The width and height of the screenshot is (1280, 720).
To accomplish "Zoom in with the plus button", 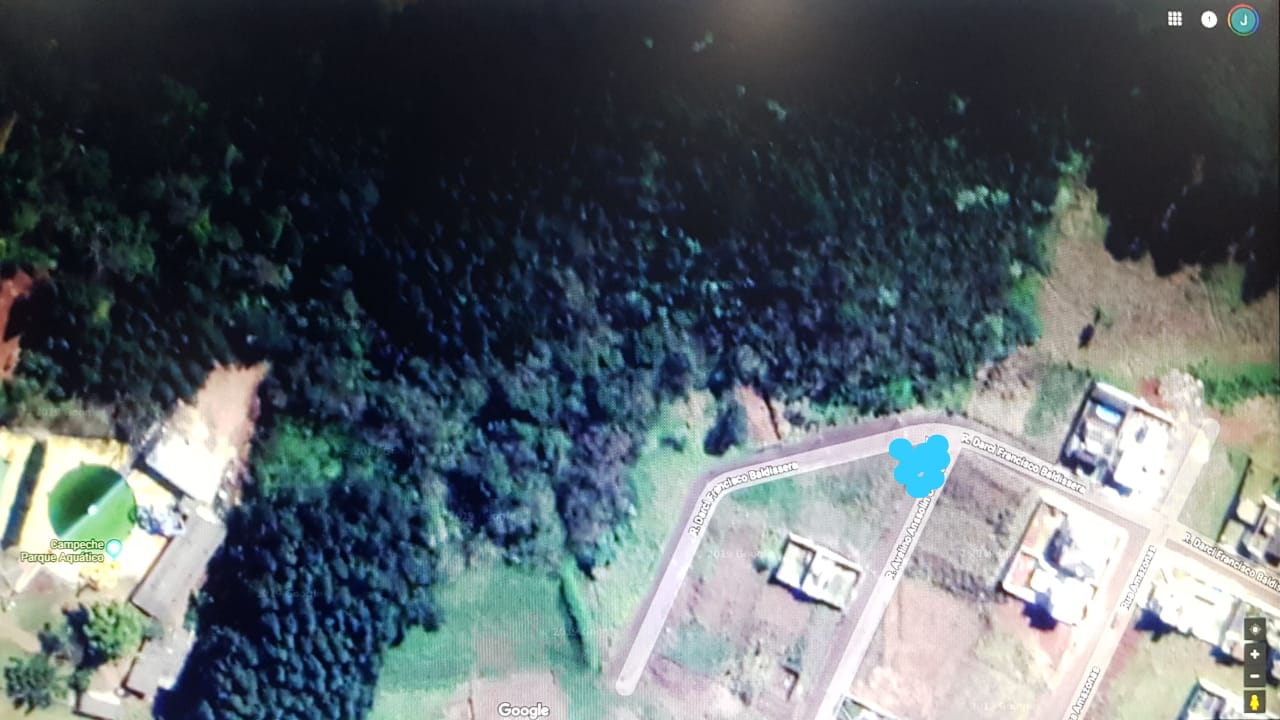I will coord(1255,654).
